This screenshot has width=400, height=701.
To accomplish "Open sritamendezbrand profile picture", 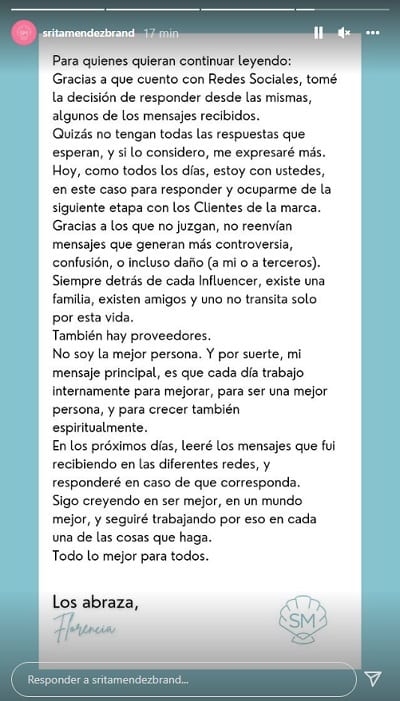I will coord(24,33).
